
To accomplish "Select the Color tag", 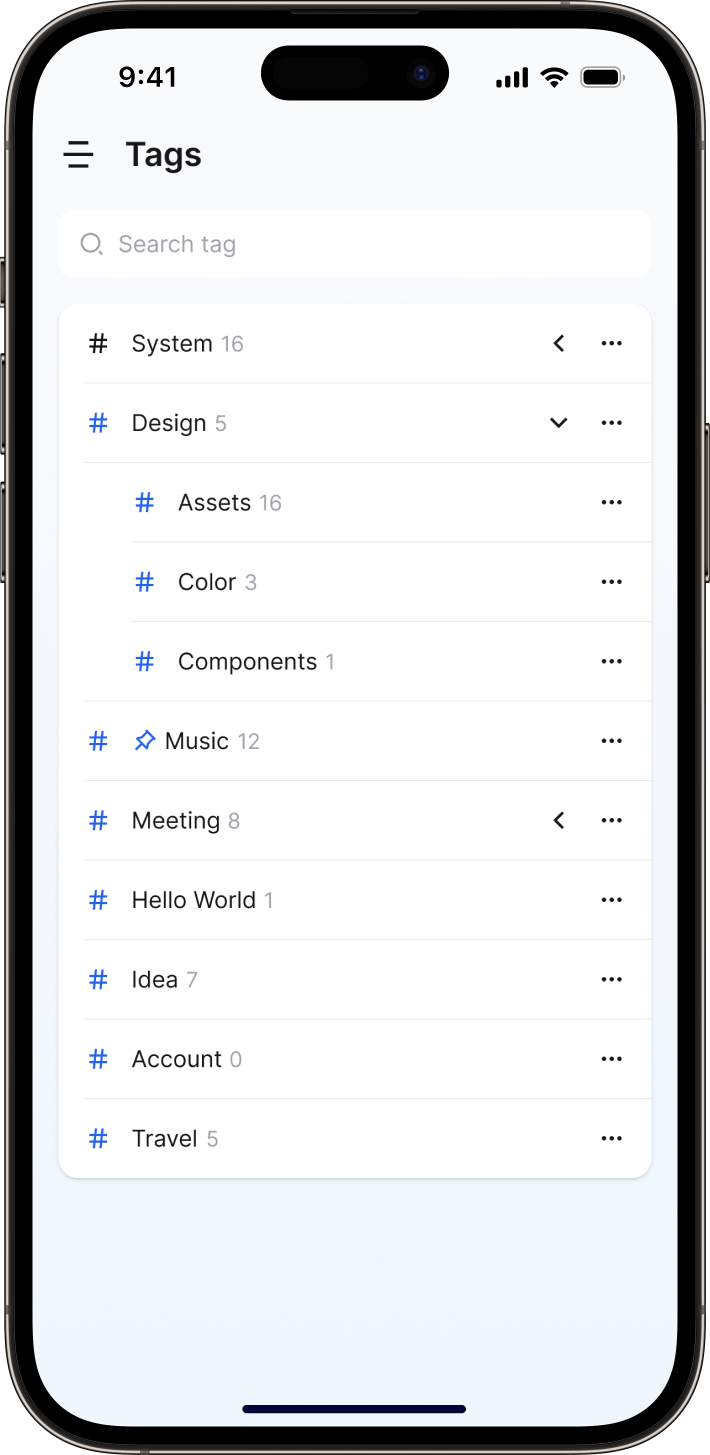I will click(x=207, y=582).
